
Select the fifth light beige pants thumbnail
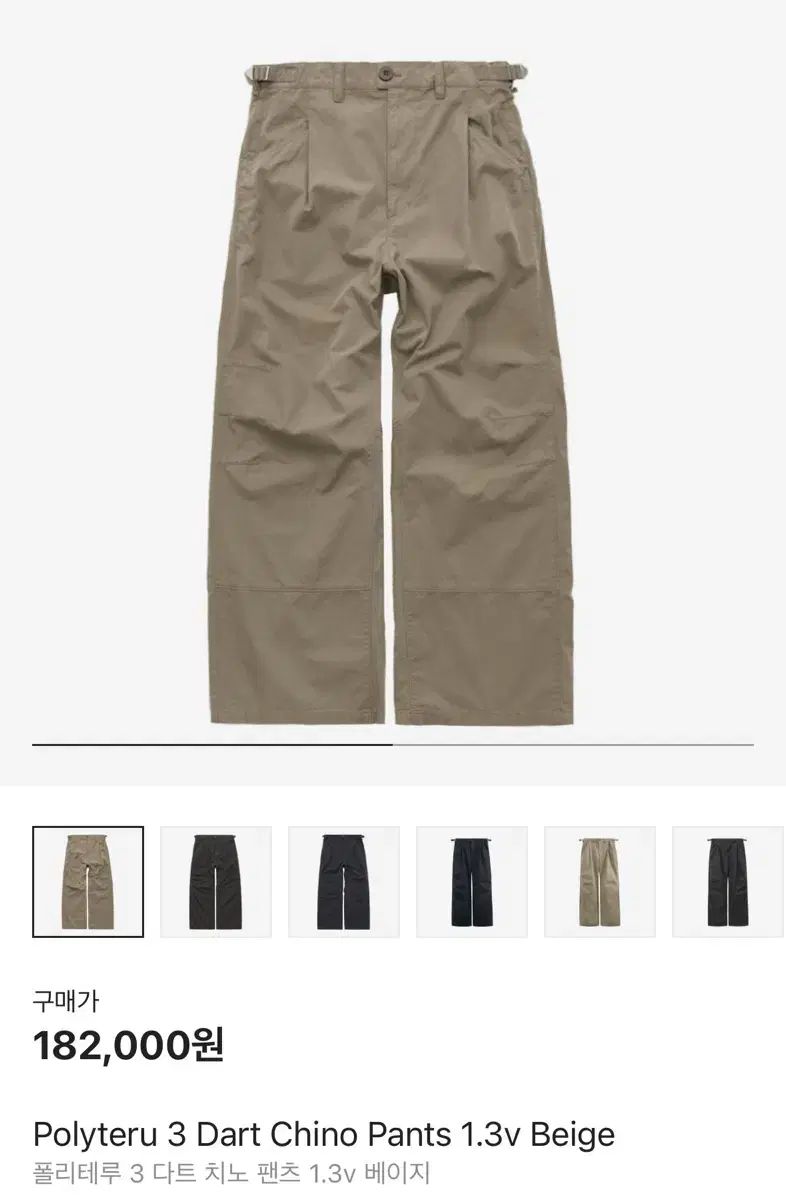600,881
